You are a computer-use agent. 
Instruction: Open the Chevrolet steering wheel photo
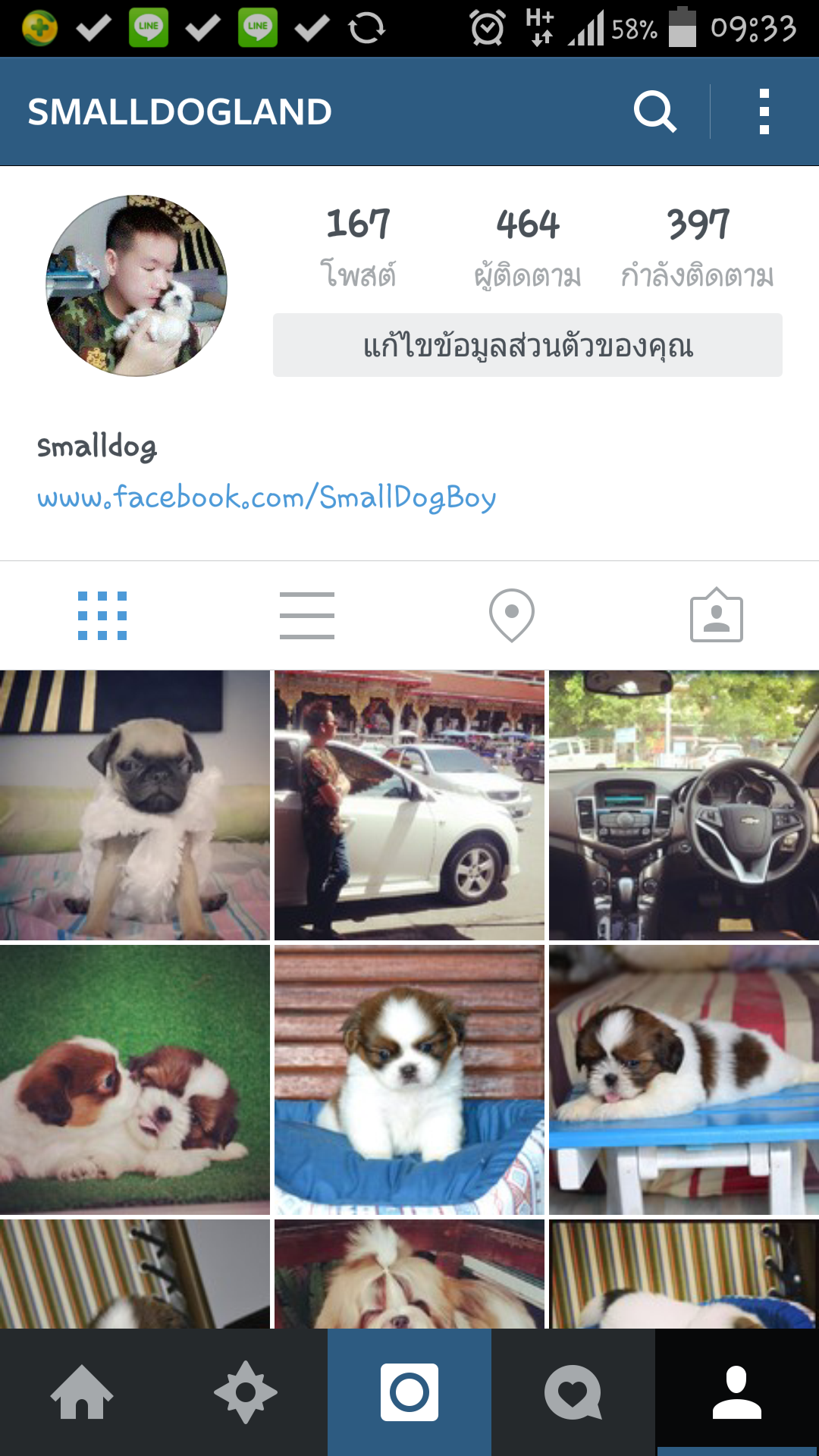pyautogui.click(x=684, y=805)
